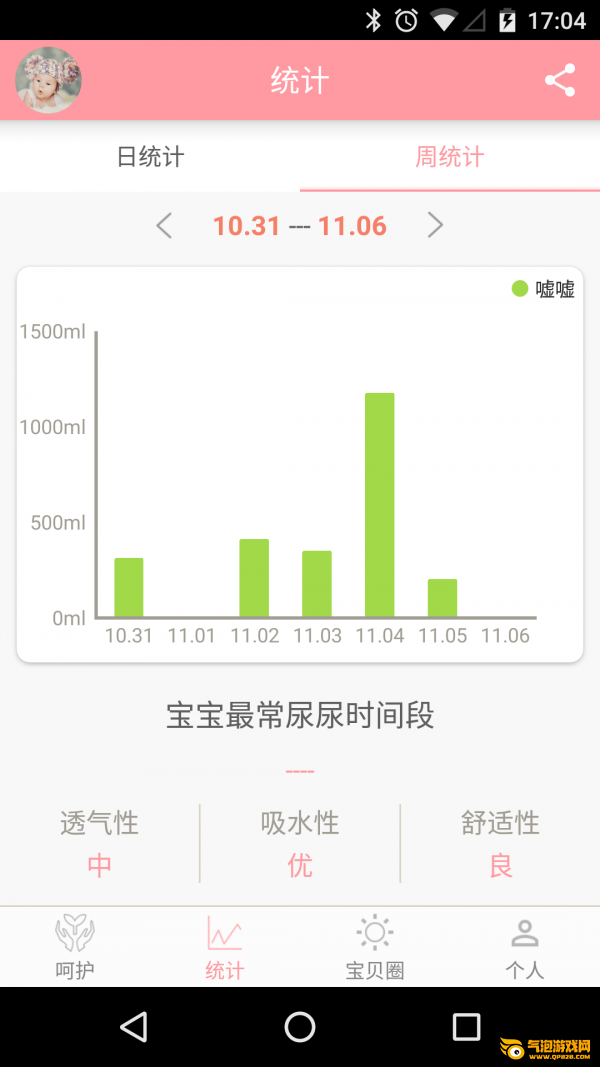This screenshot has width=600, height=1067.
Task: Go to the next week
Action: point(435,226)
